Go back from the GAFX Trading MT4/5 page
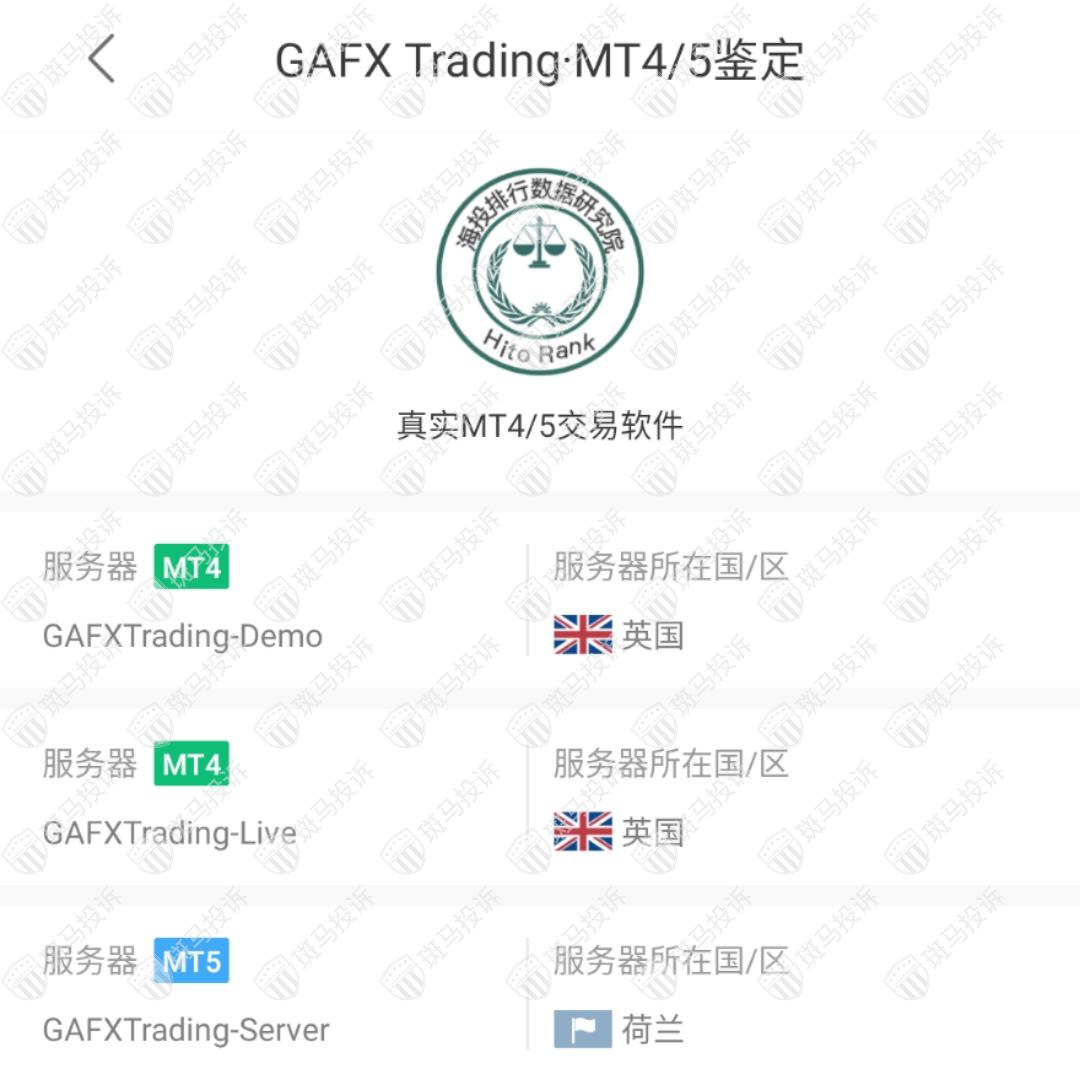This screenshot has width=1080, height=1069. tap(101, 59)
